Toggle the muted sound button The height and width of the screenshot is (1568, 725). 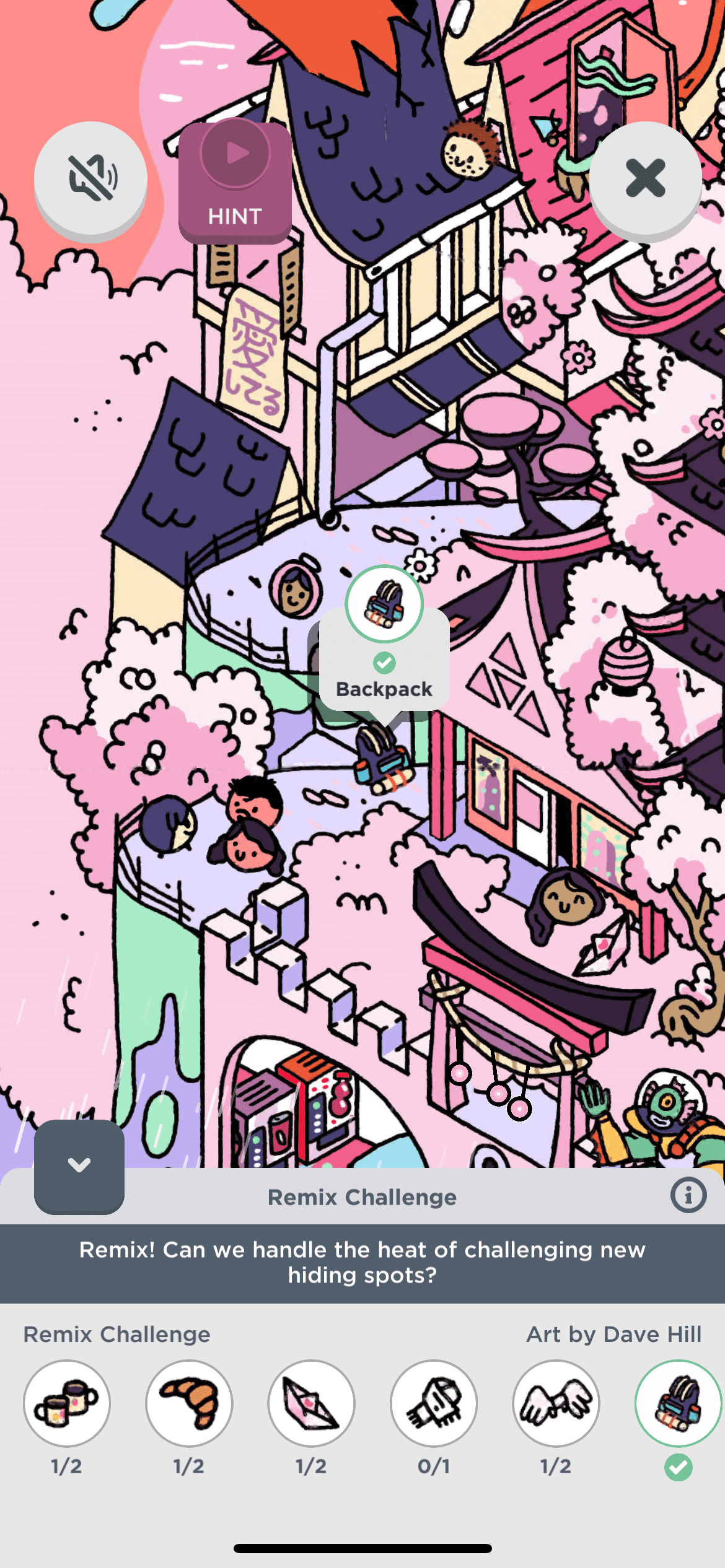(x=90, y=178)
